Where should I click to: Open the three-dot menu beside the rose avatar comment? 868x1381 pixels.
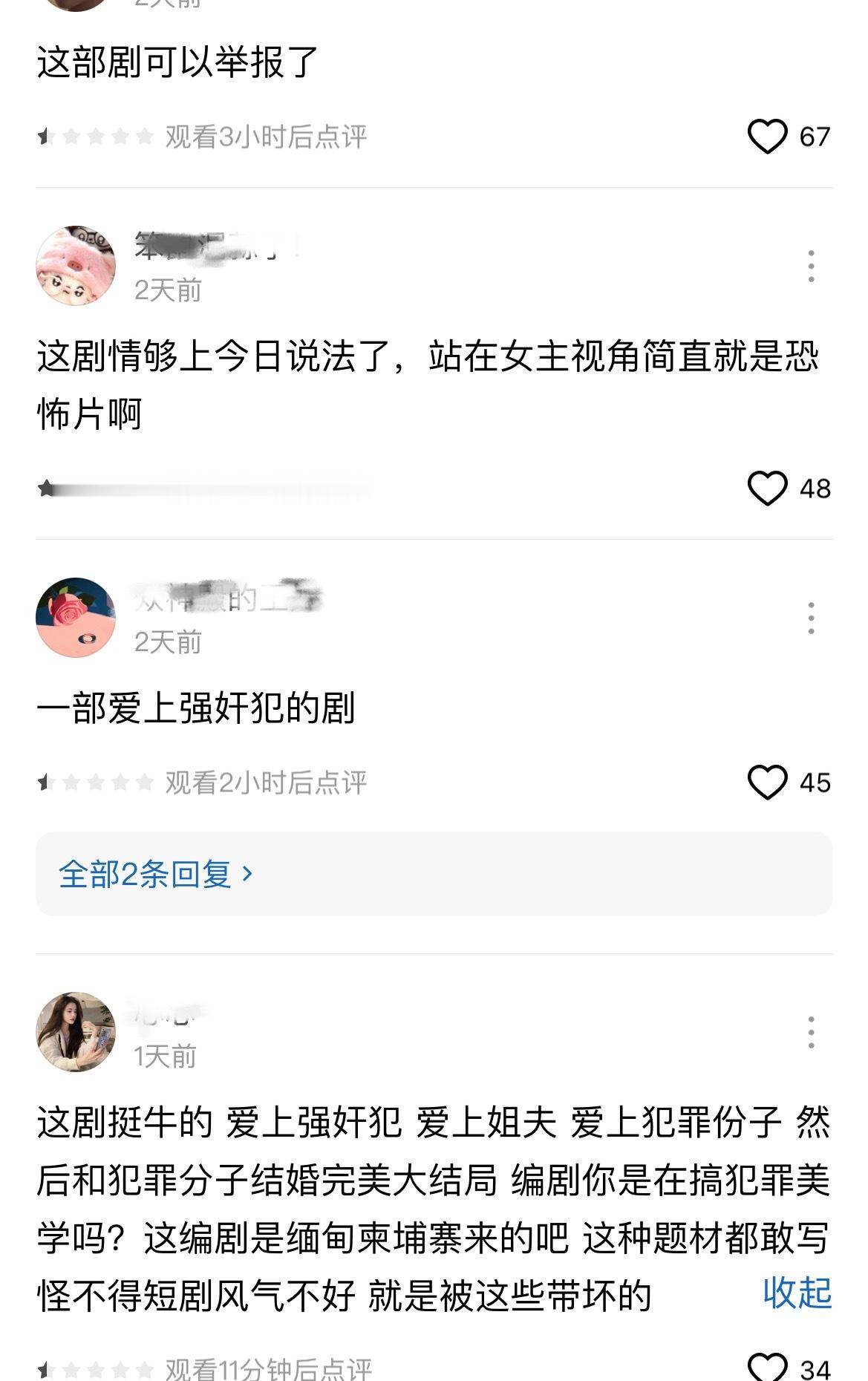809,616
